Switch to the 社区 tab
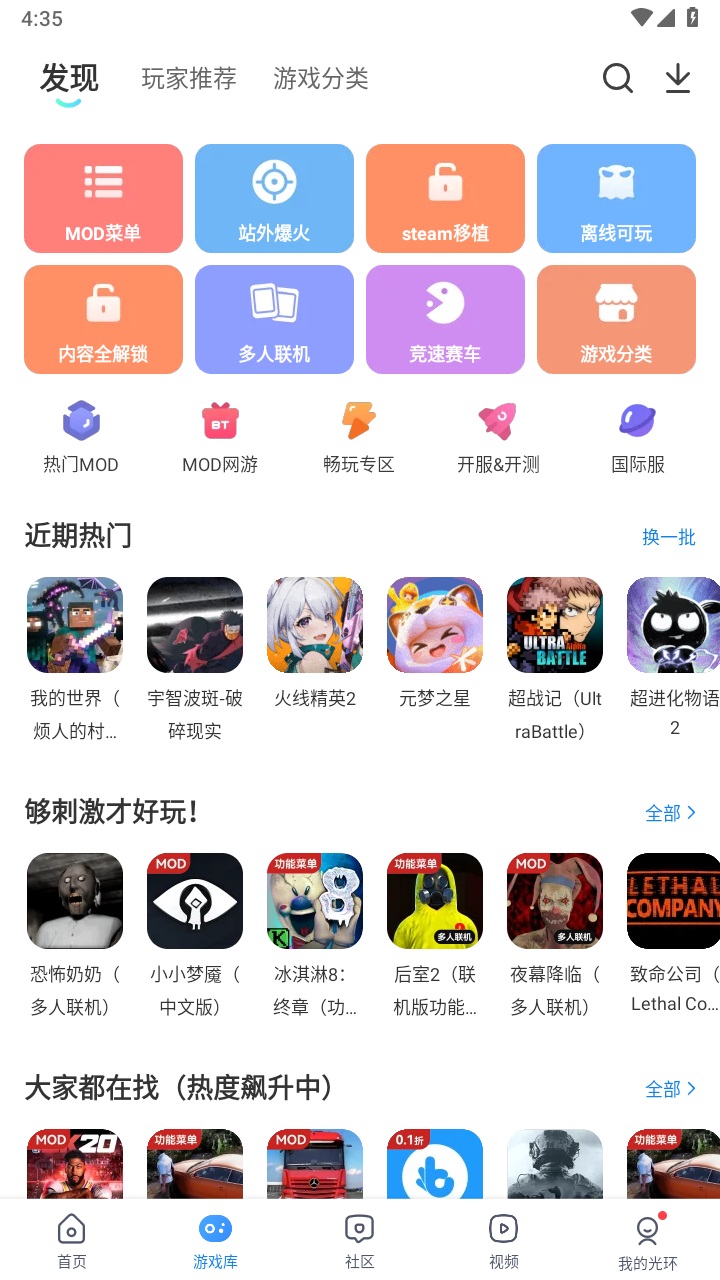The image size is (720, 1280). tap(359, 1238)
